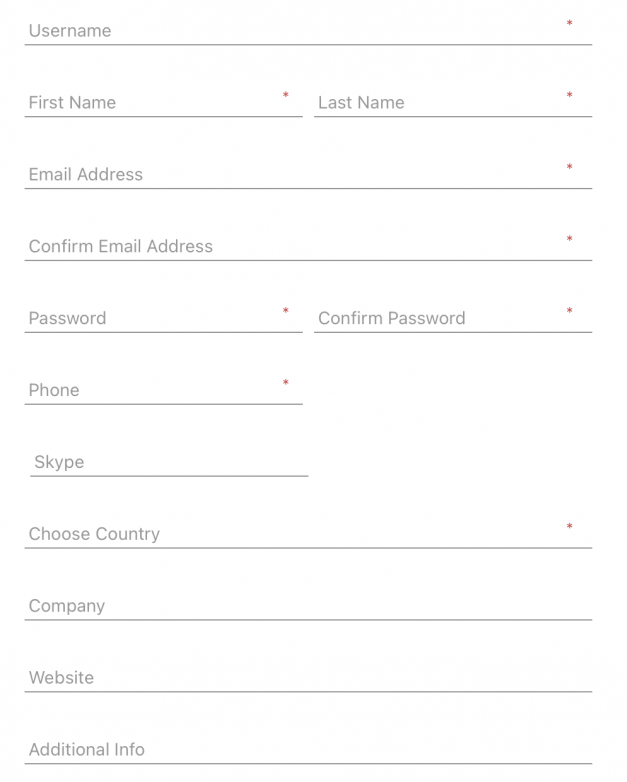Viewport: 627px width, 782px height.
Task: Tap the Skype field
Action: click(x=169, y=462)
